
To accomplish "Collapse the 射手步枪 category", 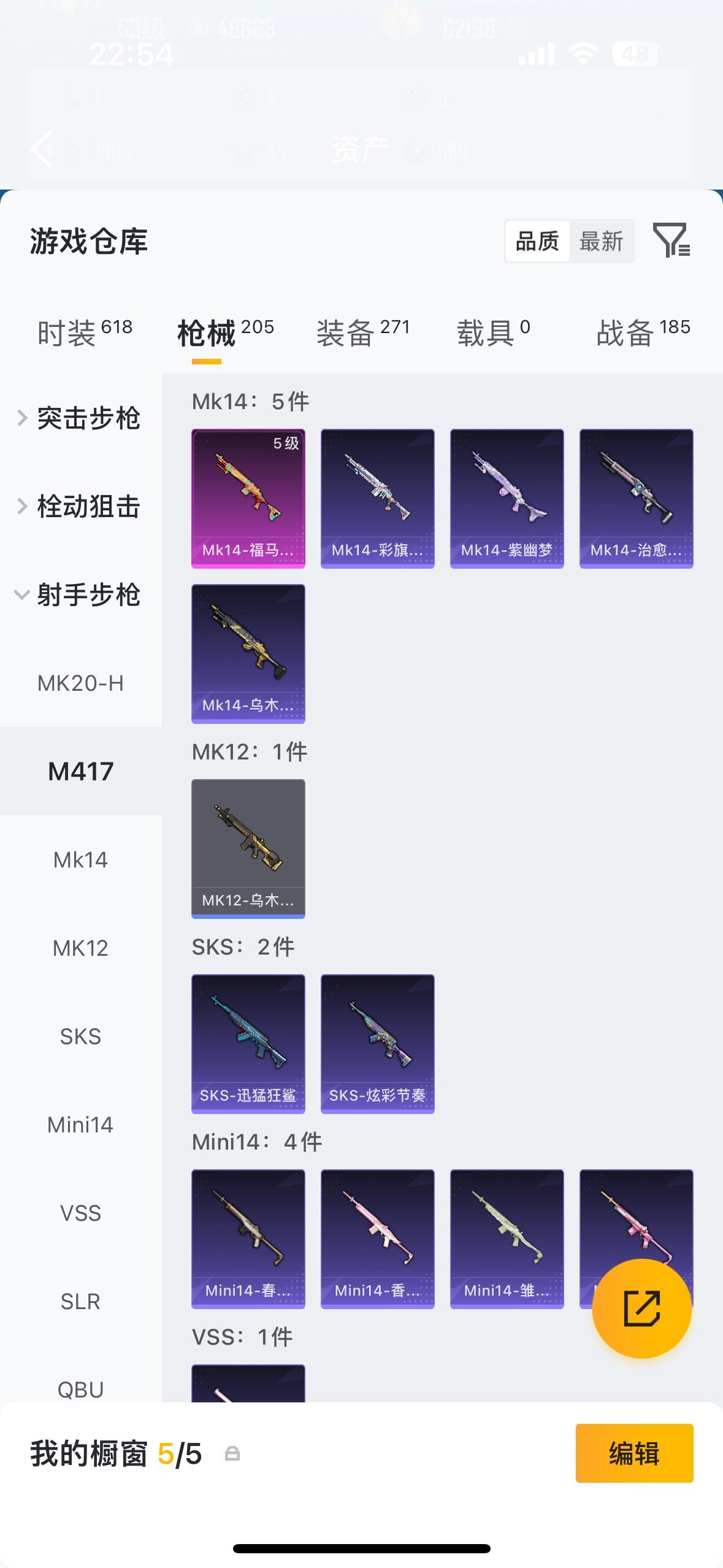I will 81,595.
